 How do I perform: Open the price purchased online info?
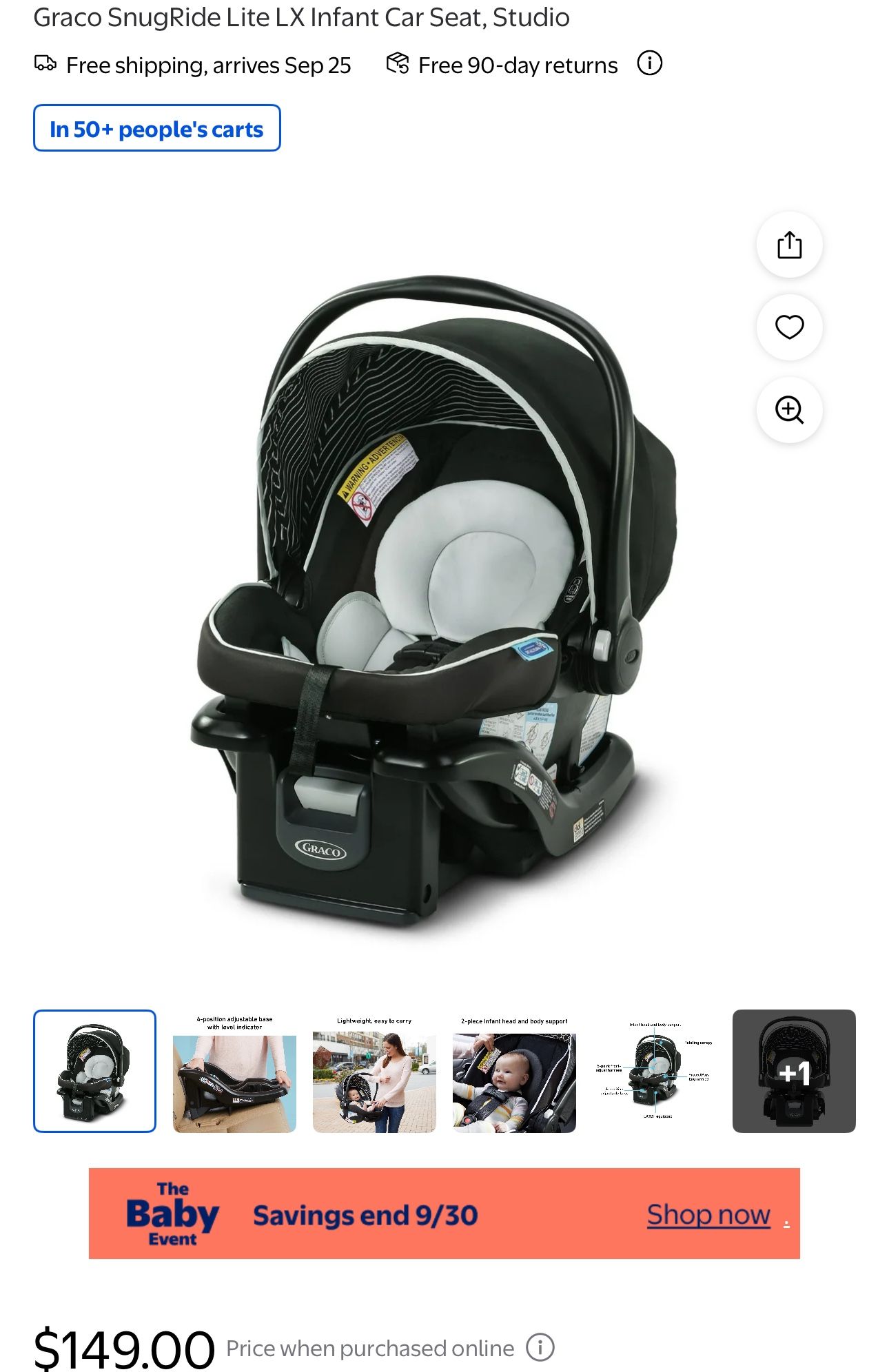tap(540, 1347)
